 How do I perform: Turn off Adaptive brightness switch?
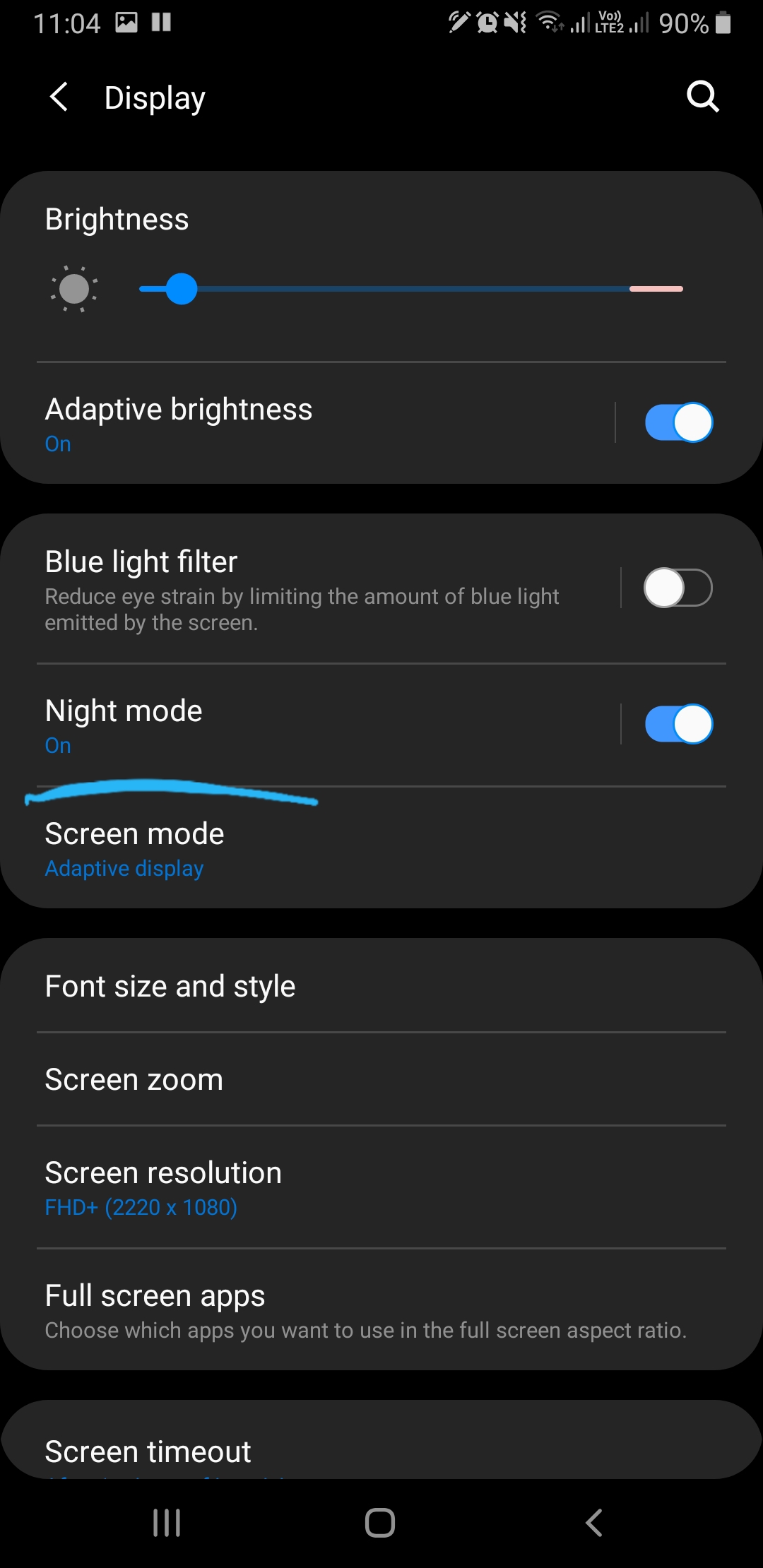pyautogui.click(x=678, y=422)
